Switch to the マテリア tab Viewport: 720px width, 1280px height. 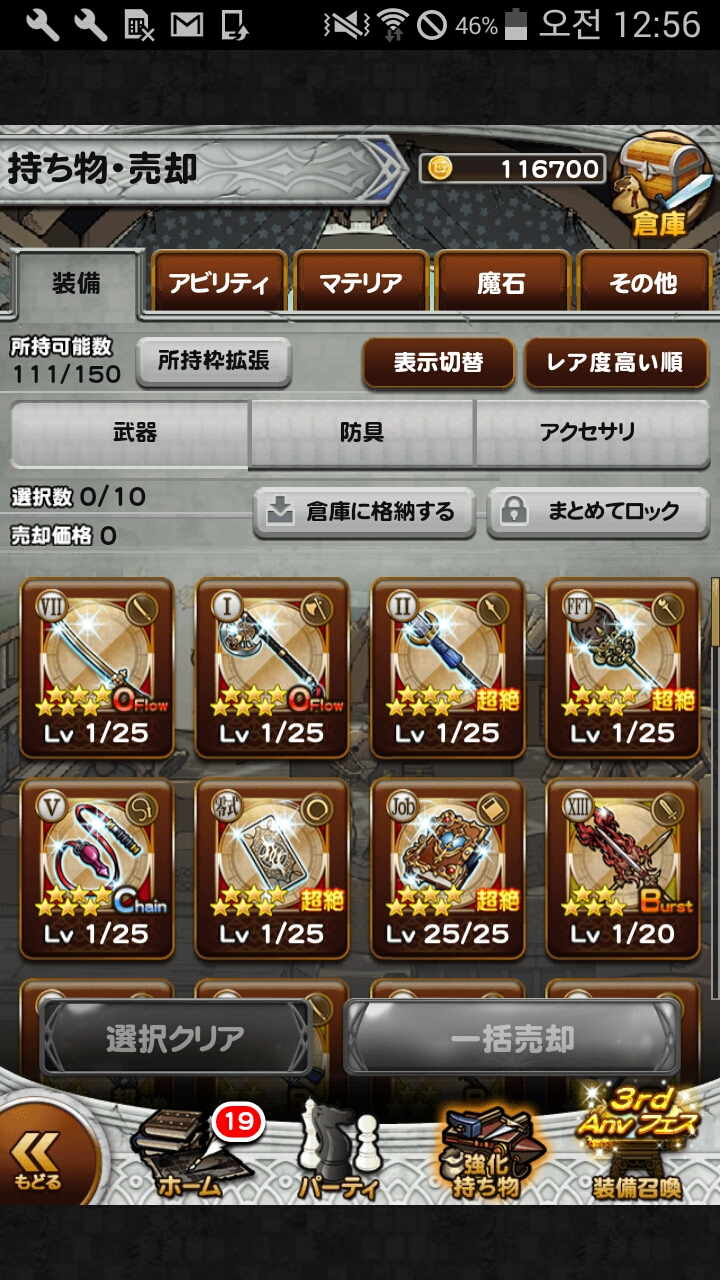point(361,283)
